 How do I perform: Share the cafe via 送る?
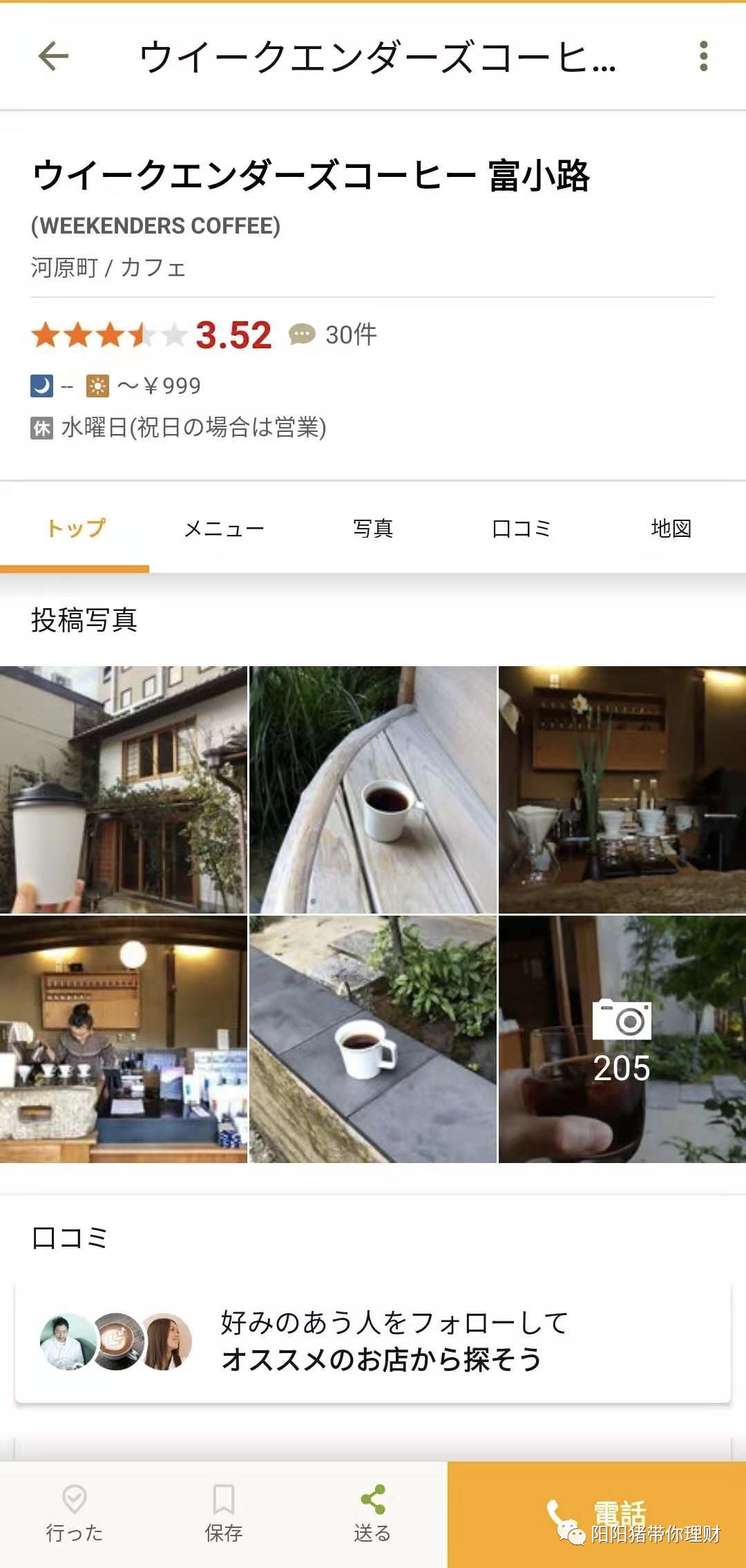pyautogui.click(x=373, y=1514)
